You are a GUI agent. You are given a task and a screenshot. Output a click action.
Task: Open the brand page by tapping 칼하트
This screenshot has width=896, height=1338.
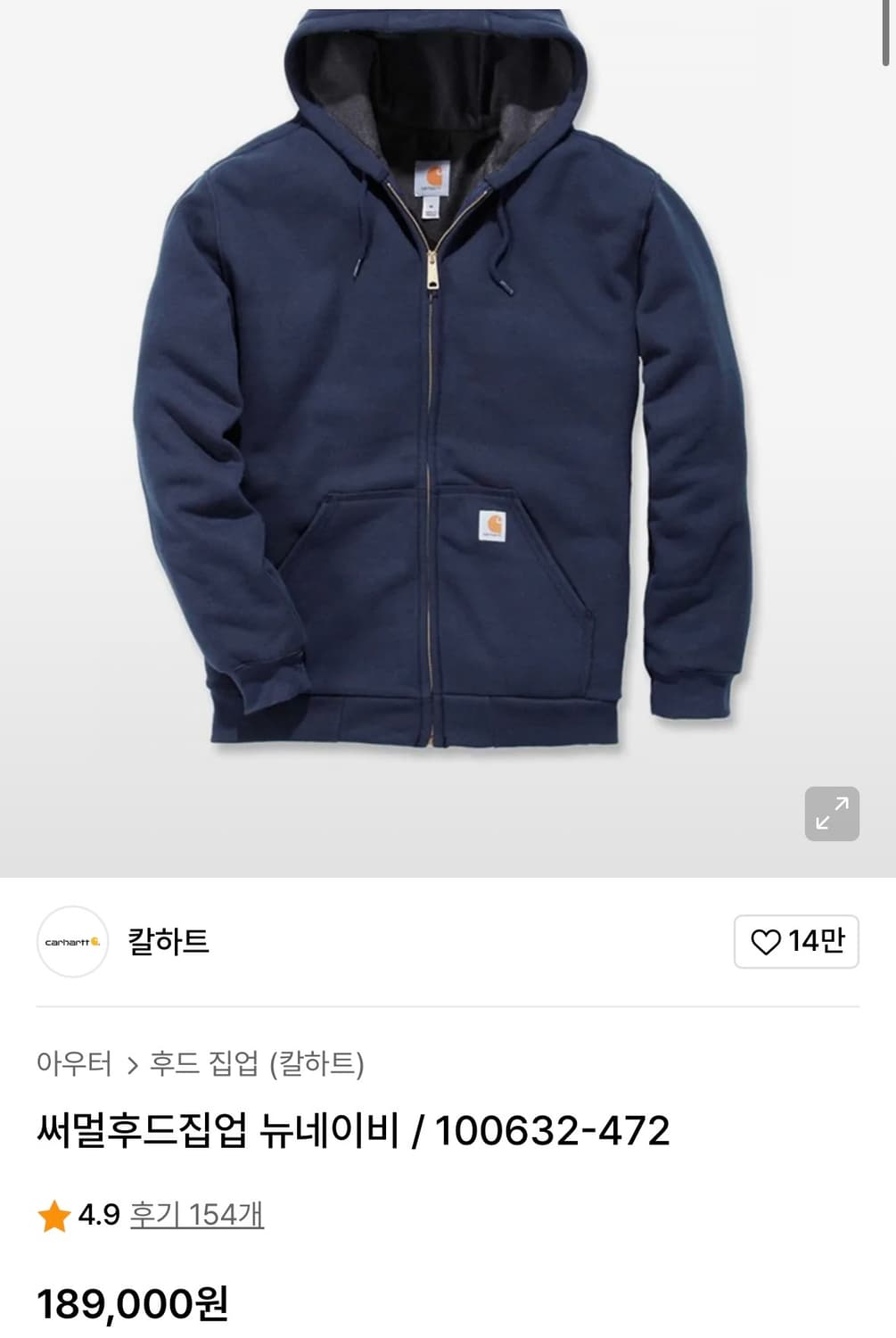[165, 942]
